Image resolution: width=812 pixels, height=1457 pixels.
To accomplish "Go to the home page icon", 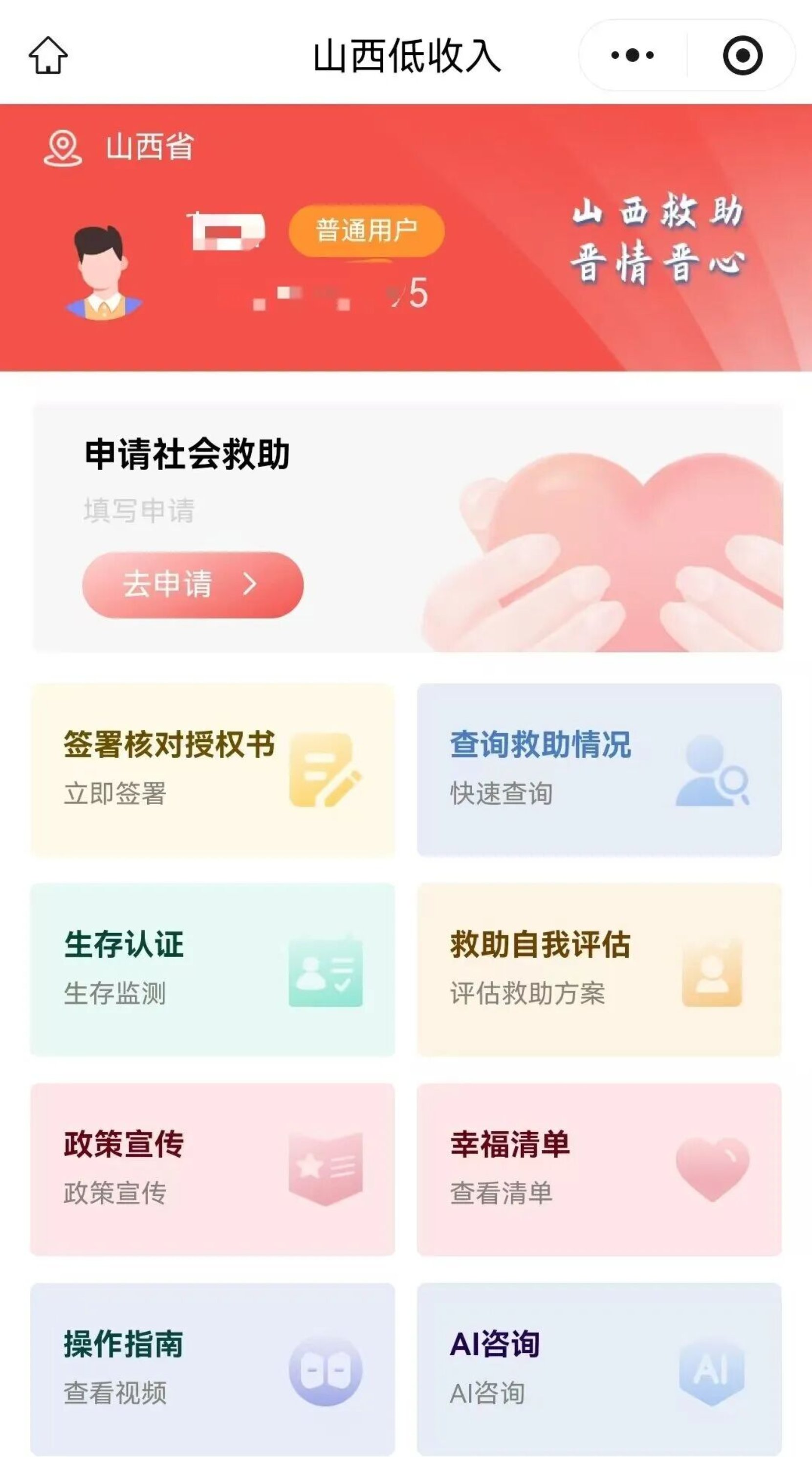I will 48,55.
